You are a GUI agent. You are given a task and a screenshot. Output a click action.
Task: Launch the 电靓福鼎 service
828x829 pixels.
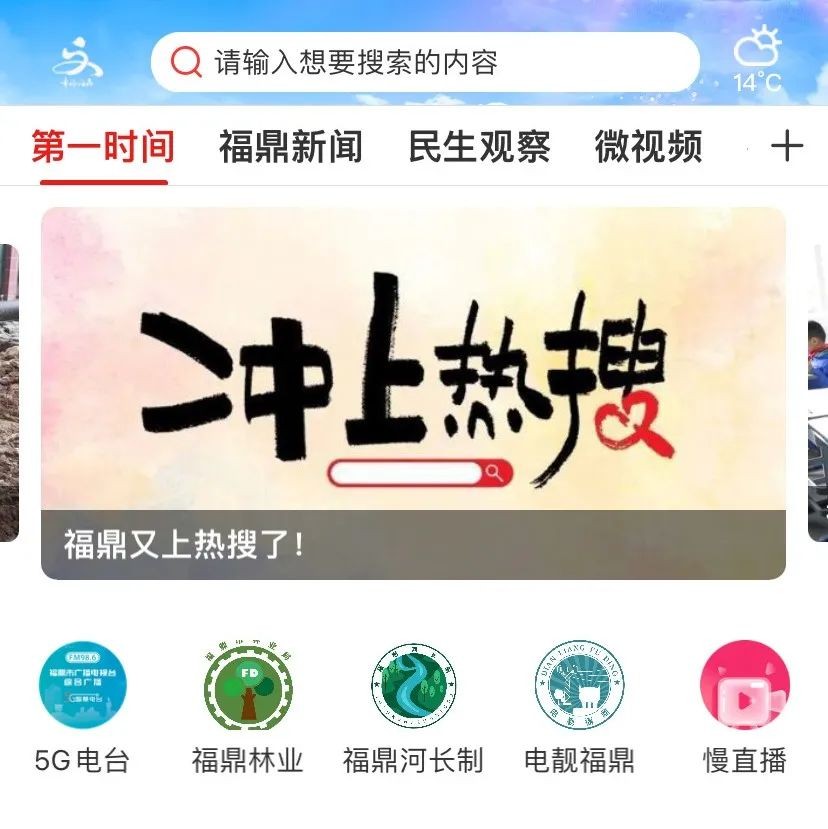tap(579, 685)
